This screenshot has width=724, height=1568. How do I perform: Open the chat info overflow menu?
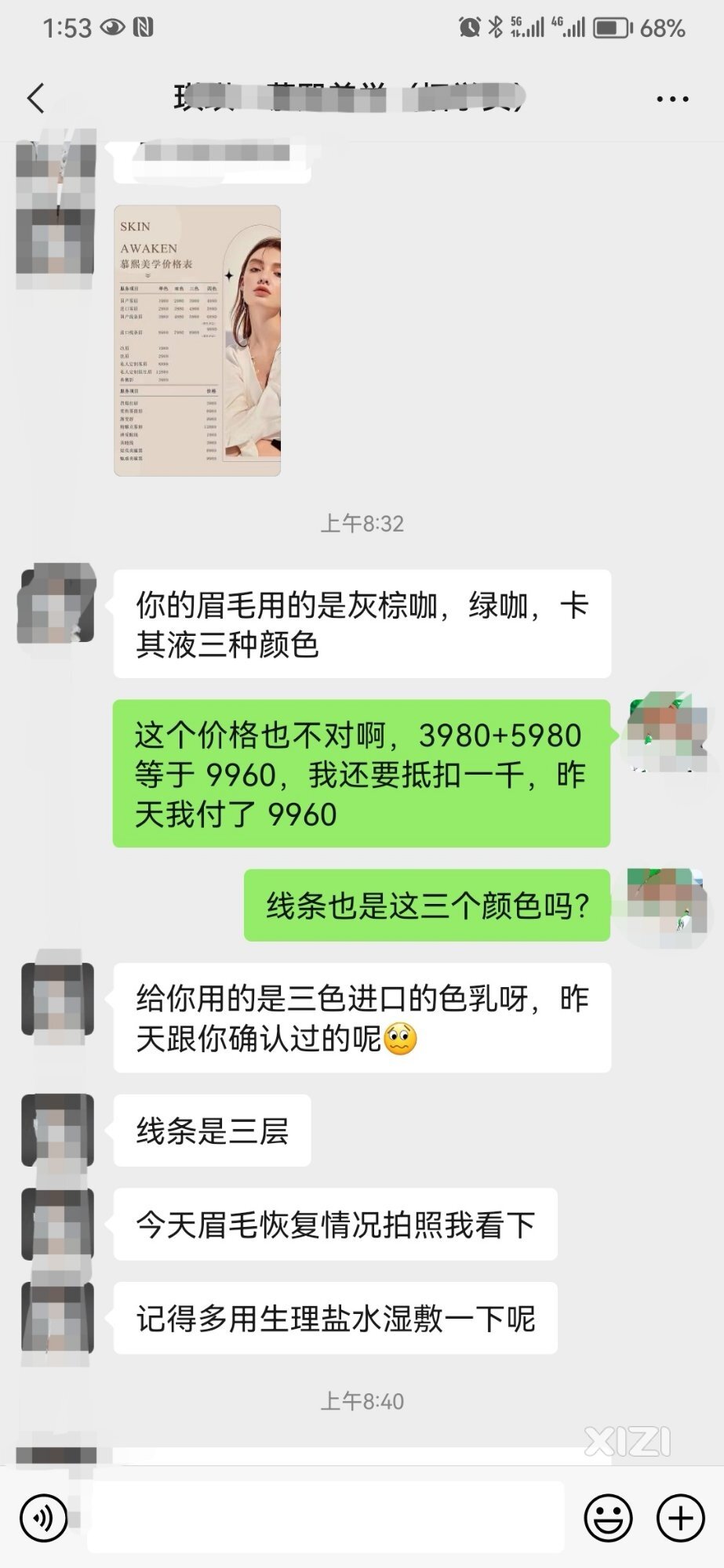pyautogui.click(x=672, y=99)
